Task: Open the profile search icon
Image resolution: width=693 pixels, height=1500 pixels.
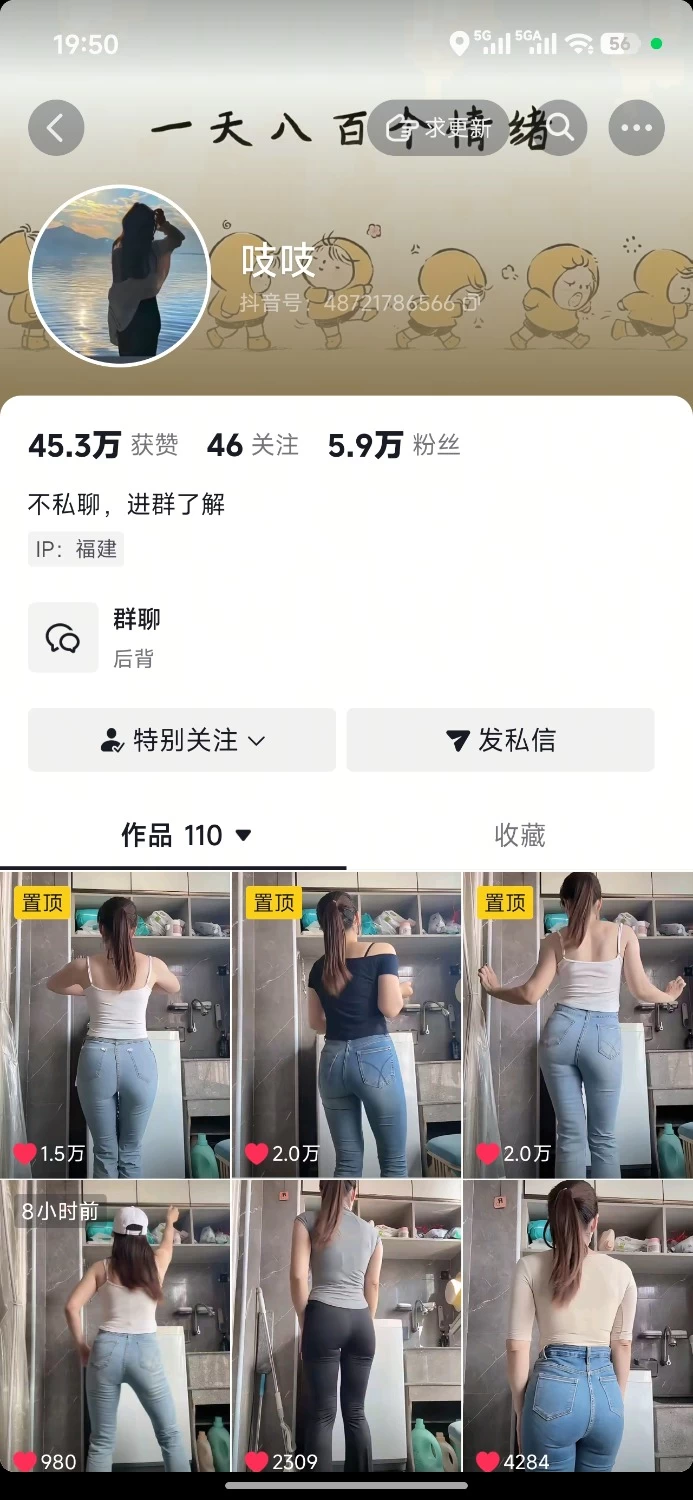Action: (x=559, y=128)
